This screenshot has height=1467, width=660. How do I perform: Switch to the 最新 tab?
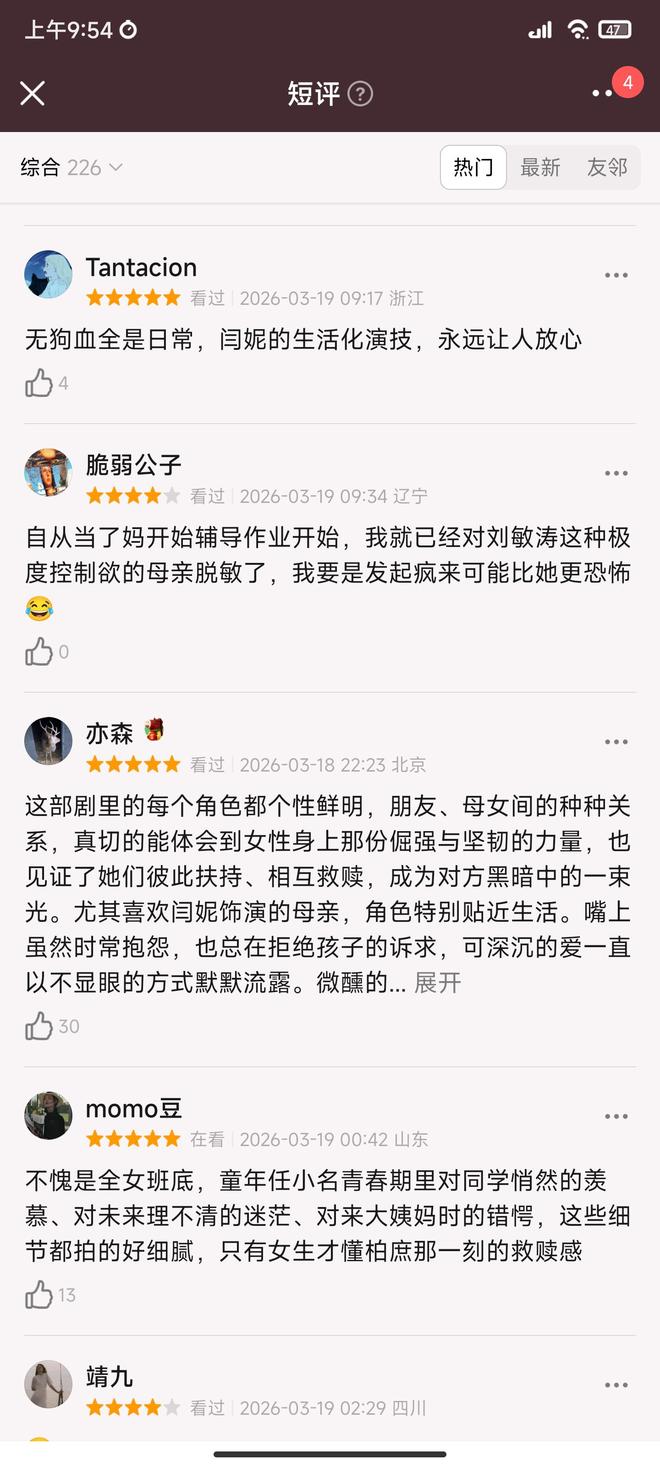coord(540,168)
